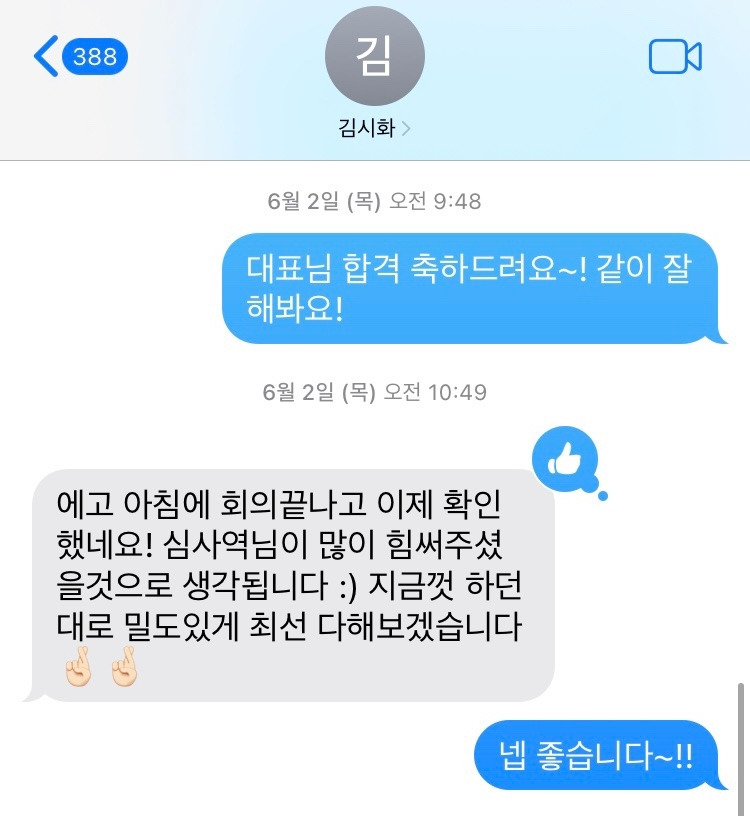Screen dimensions: 750x816
Task: Tap the thumbs-up tapback reaction bubble
Action: (x=565, y=458)
